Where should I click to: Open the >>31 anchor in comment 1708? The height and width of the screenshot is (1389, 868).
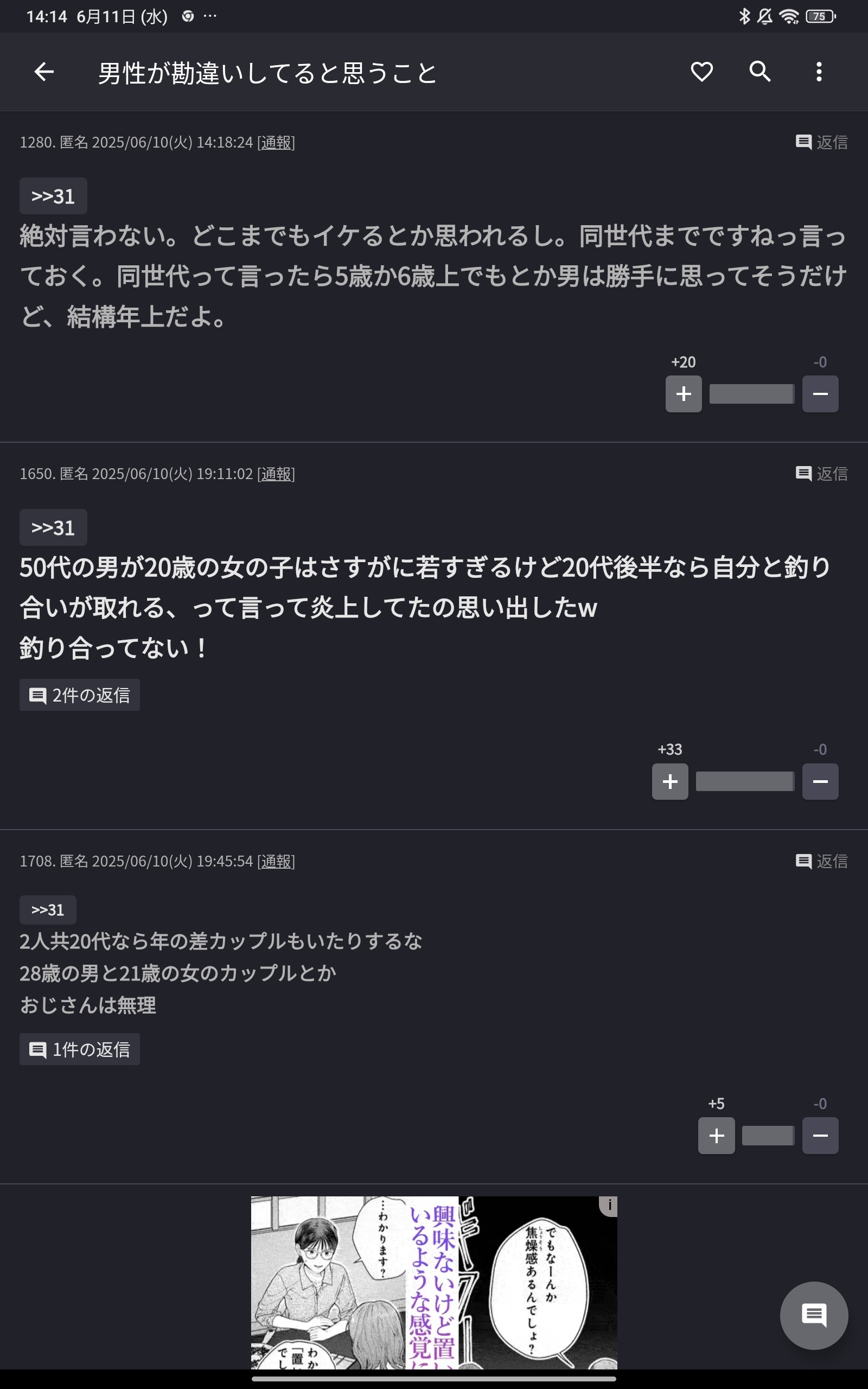(x=48, y=910)
